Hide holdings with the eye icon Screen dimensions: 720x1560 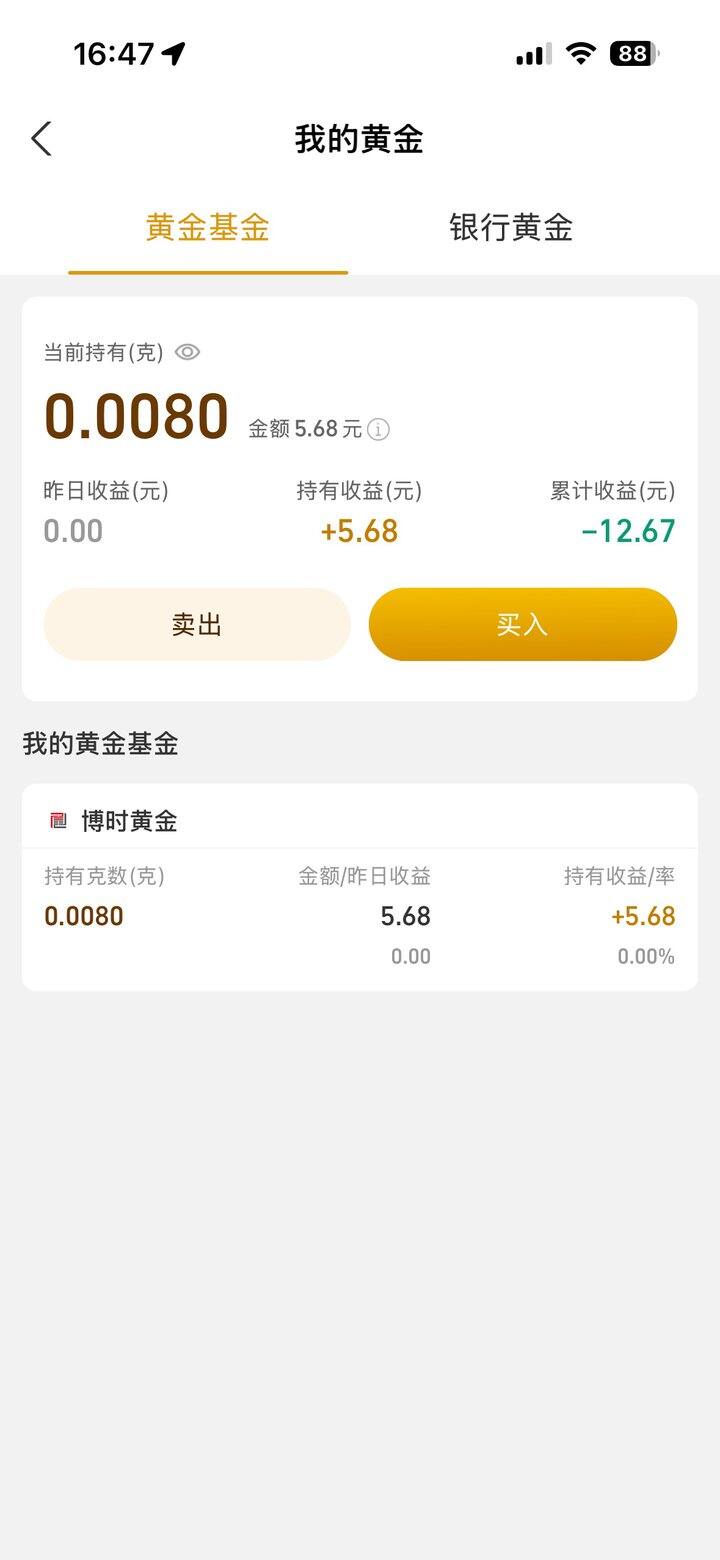188,352
